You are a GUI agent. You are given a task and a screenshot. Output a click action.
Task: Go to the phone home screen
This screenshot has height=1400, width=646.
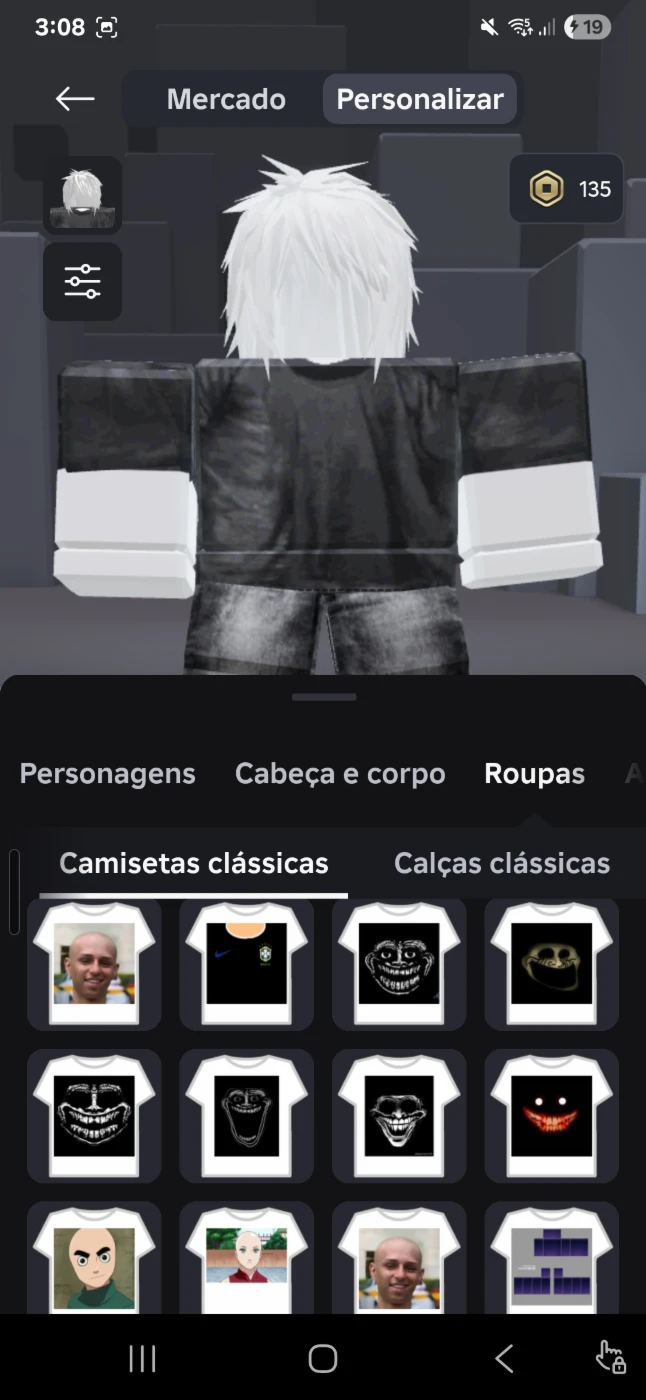[x=323, y=1358]
